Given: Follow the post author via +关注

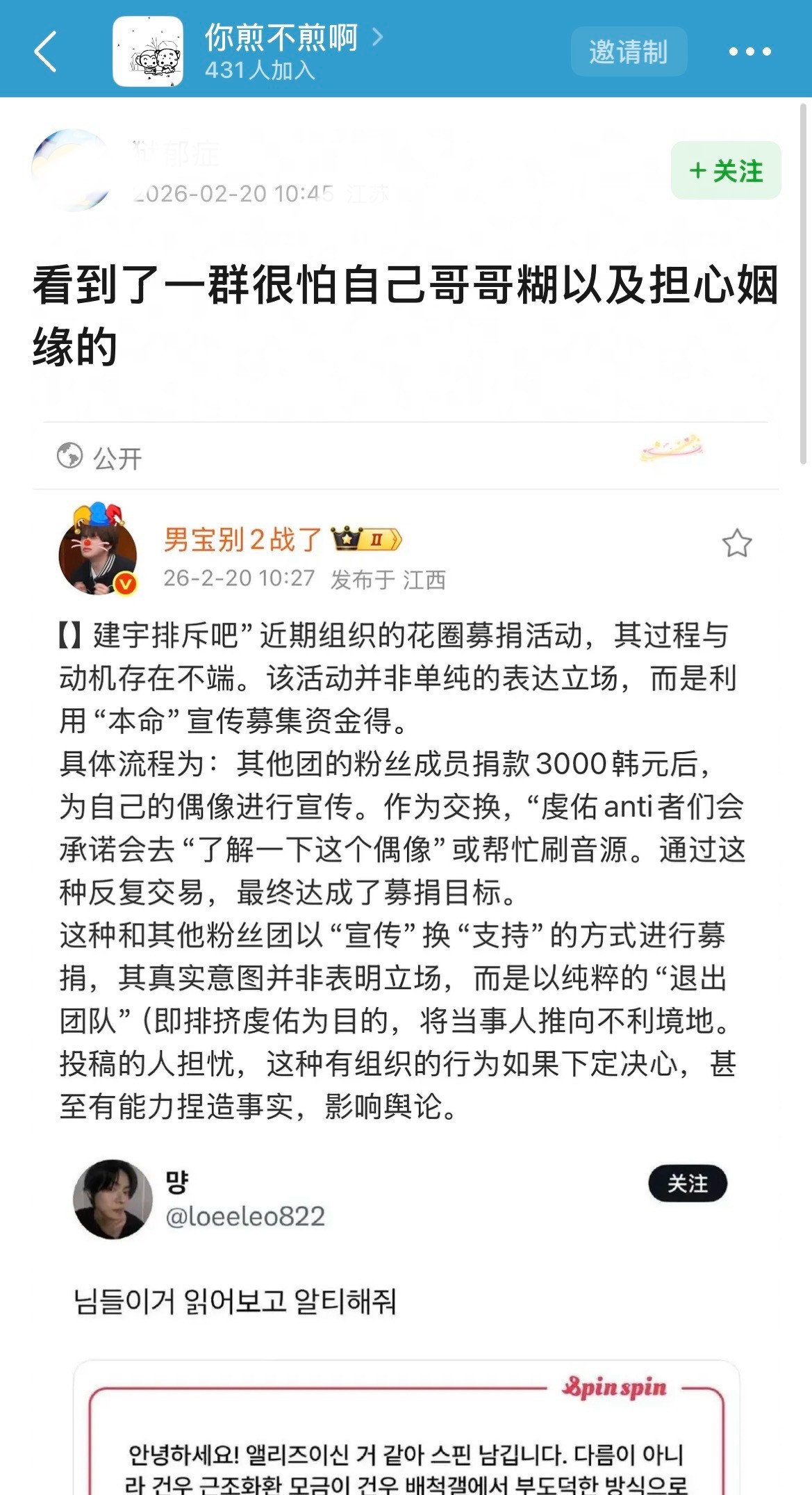Looking at the screenshot, I should [725, 171].
